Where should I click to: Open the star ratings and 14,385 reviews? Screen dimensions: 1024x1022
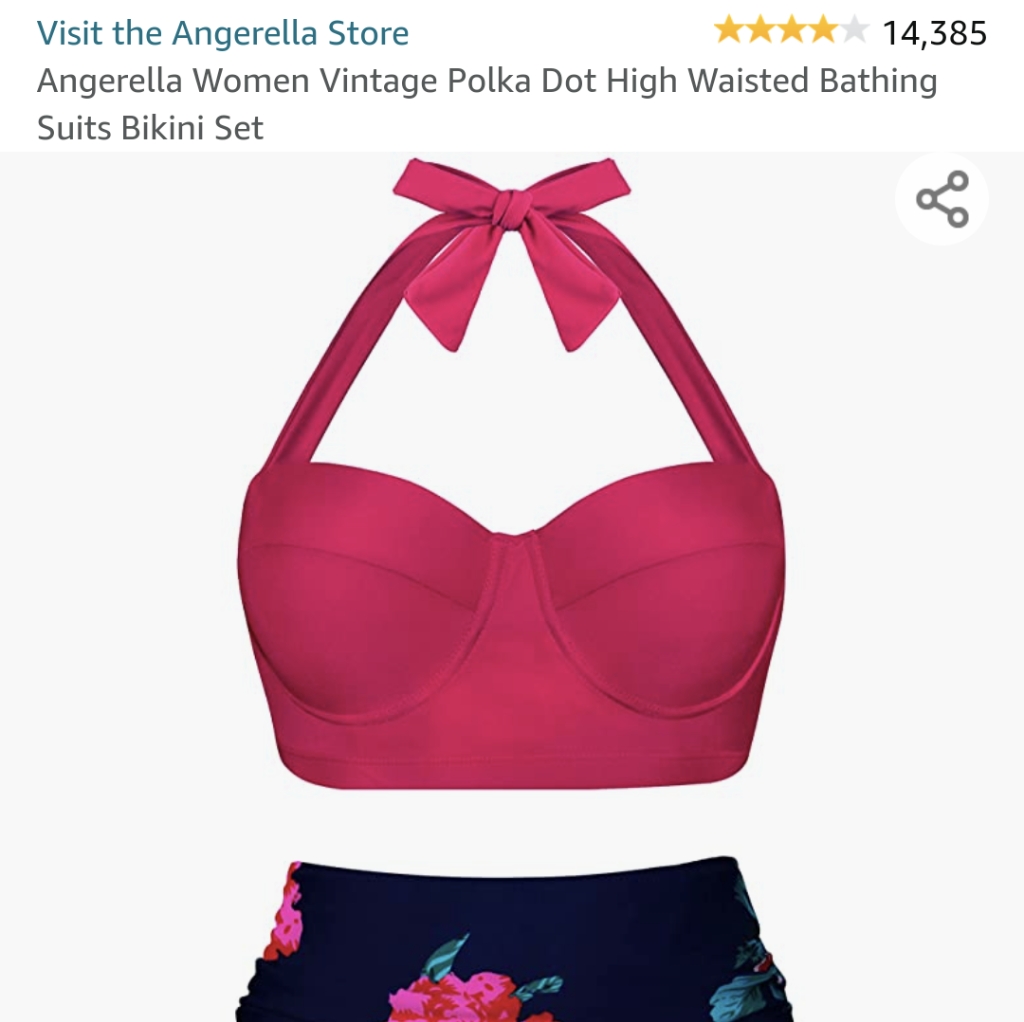click(x=850, y=32)
